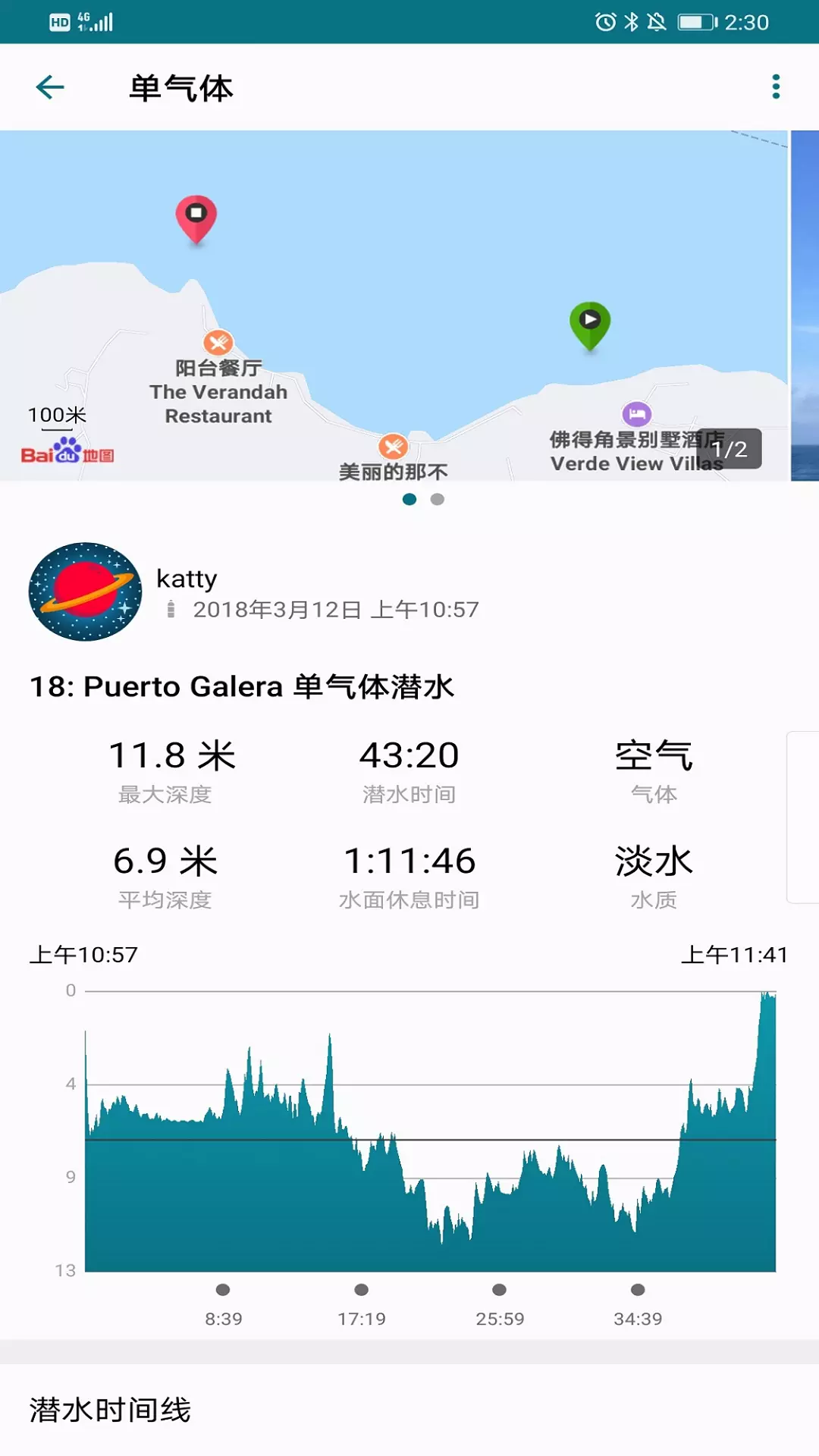The image size is (819, 1456).
Task: Open the next photo peeking beside the map
Action: click(x=805, y=306)
